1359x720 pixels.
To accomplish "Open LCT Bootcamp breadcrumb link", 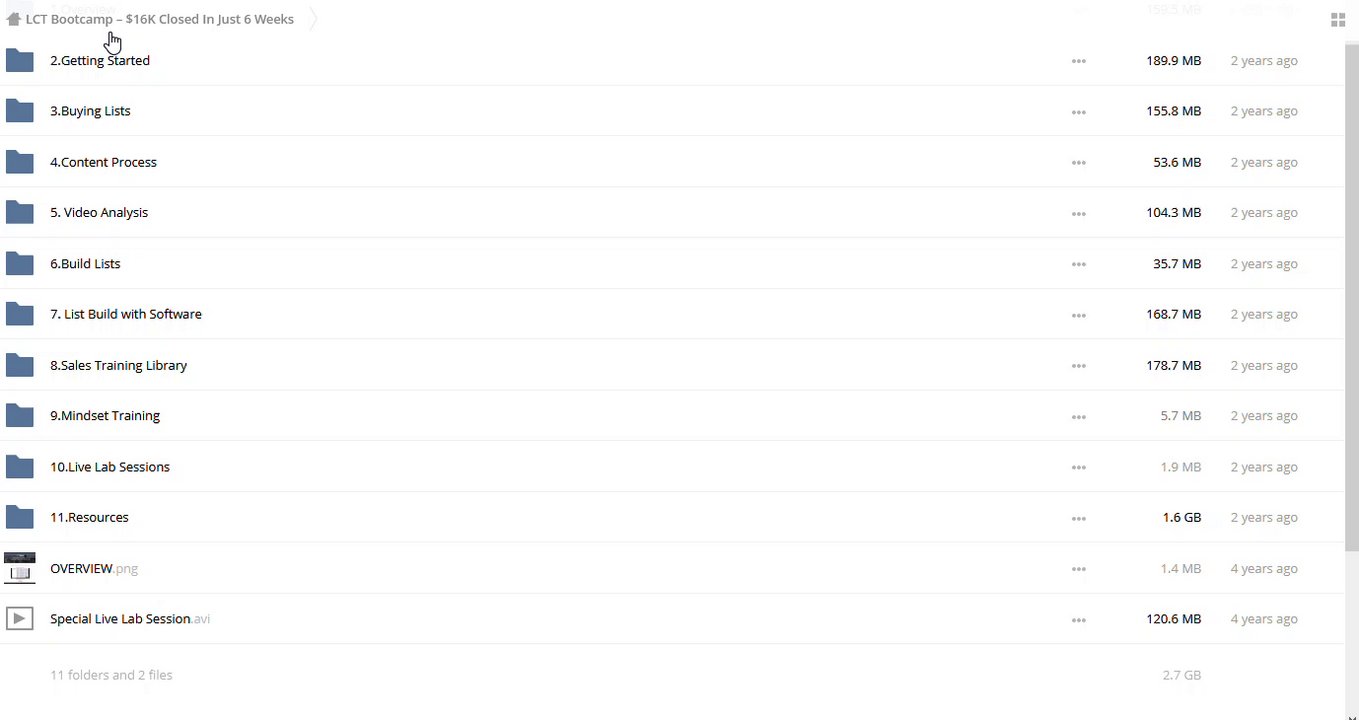I will [x=160, y=19].
